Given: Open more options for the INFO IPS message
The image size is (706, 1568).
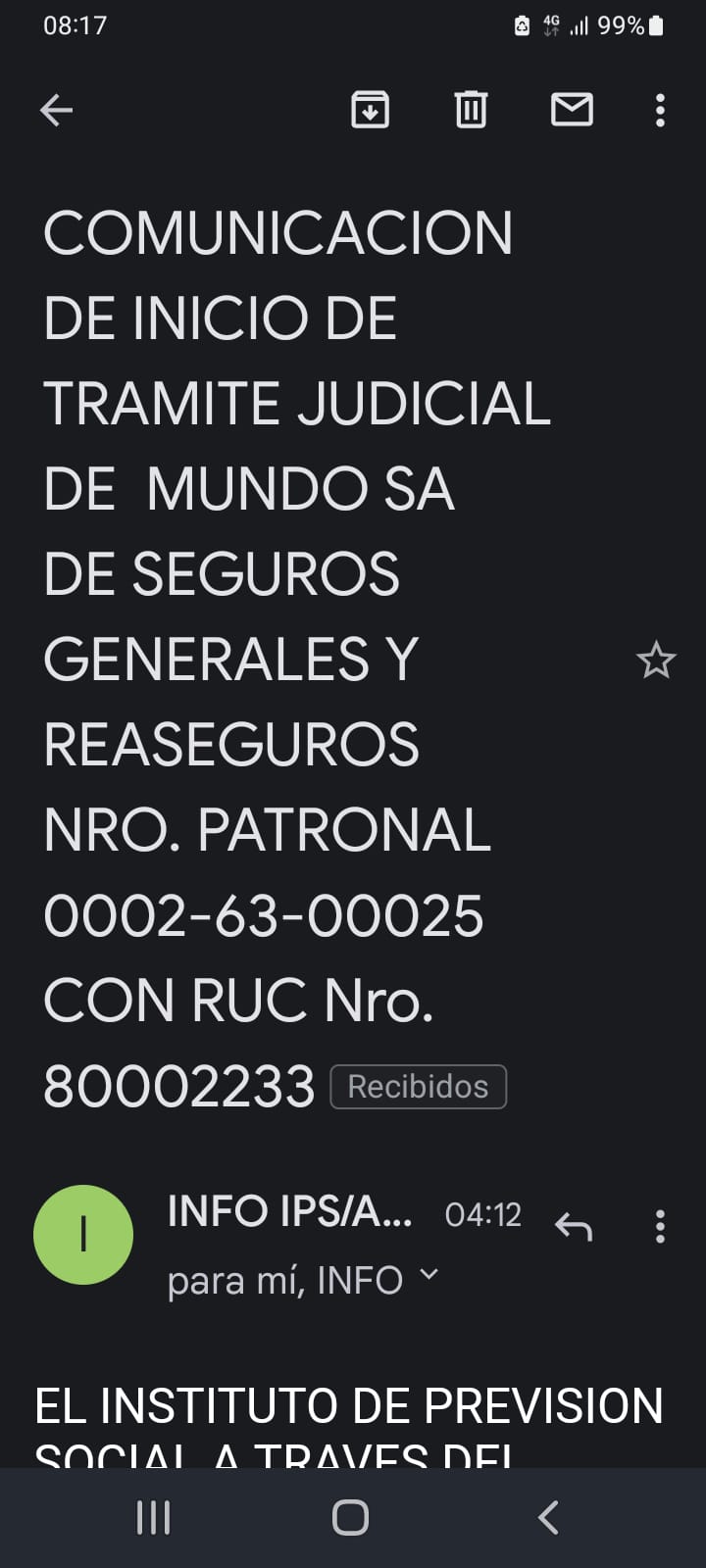Looking at the screenshot, I should (x=660, y=1226).
